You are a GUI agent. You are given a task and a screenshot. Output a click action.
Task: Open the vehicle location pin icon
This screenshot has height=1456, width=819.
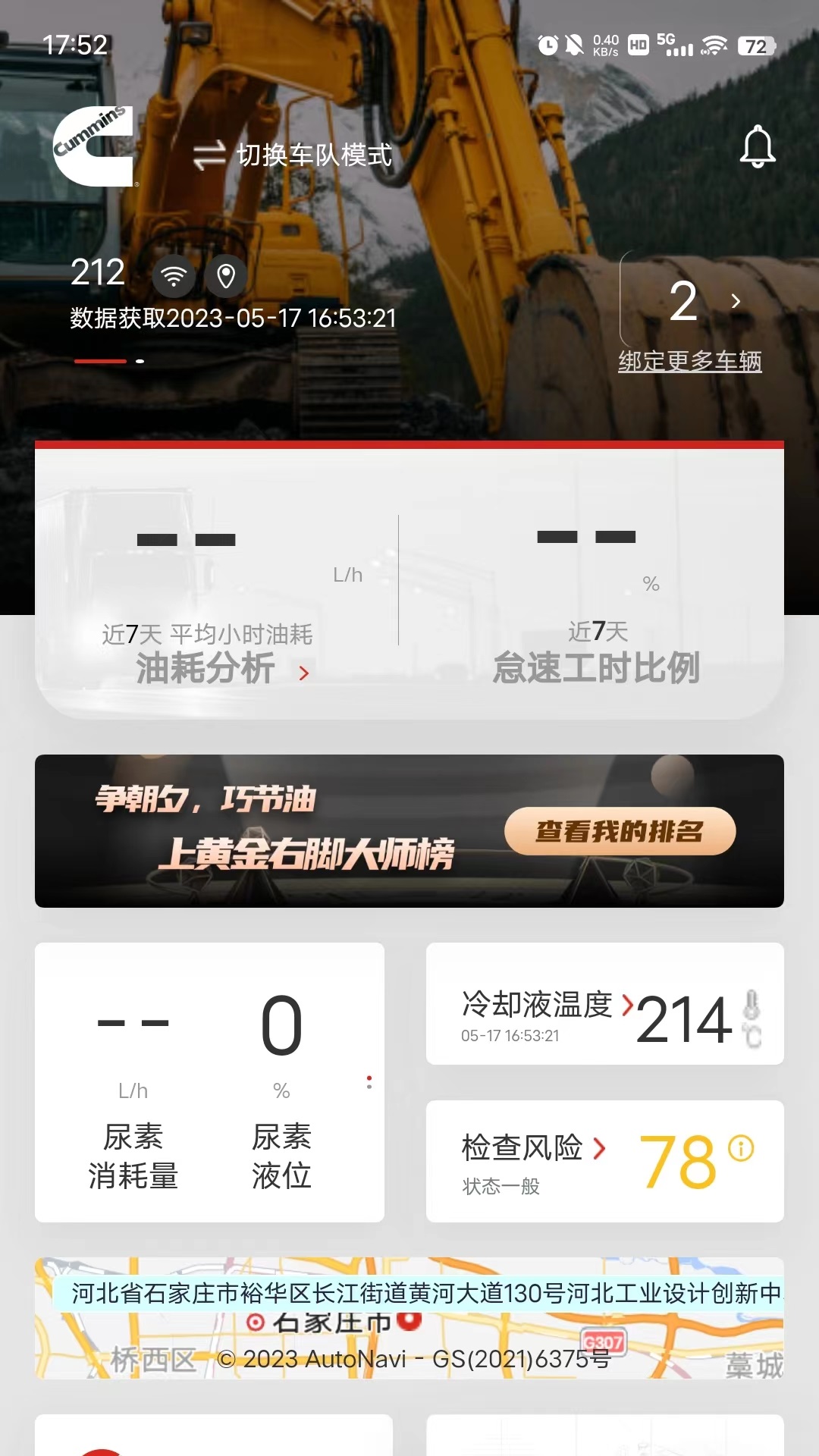pos(226,277)
